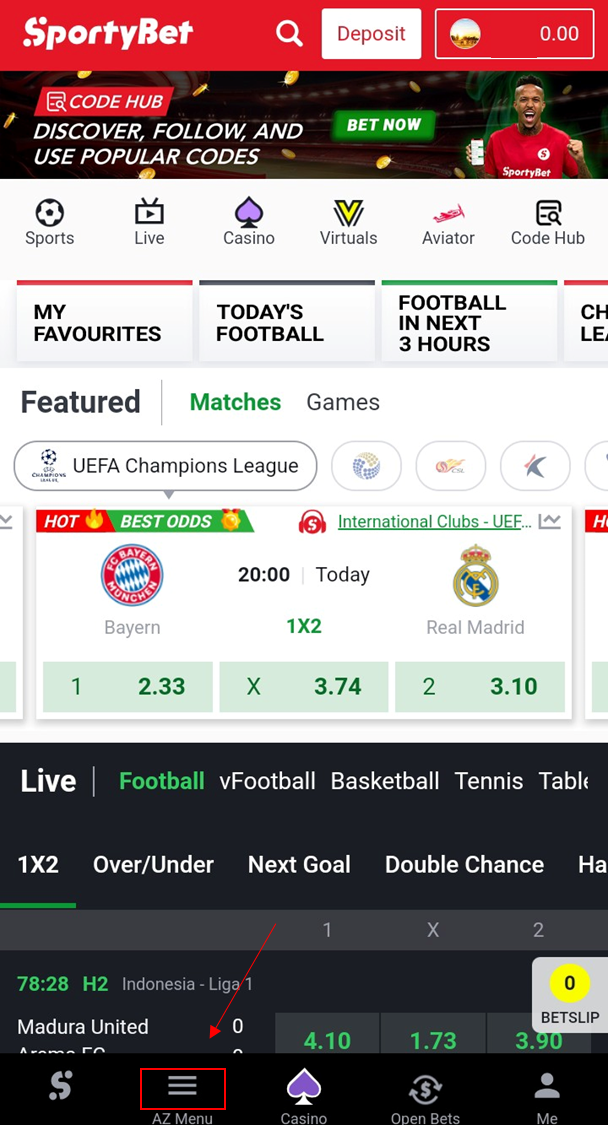Switch Featured to the Games tab
Viewport: 608px width, 1125px height.
point(343,402)
